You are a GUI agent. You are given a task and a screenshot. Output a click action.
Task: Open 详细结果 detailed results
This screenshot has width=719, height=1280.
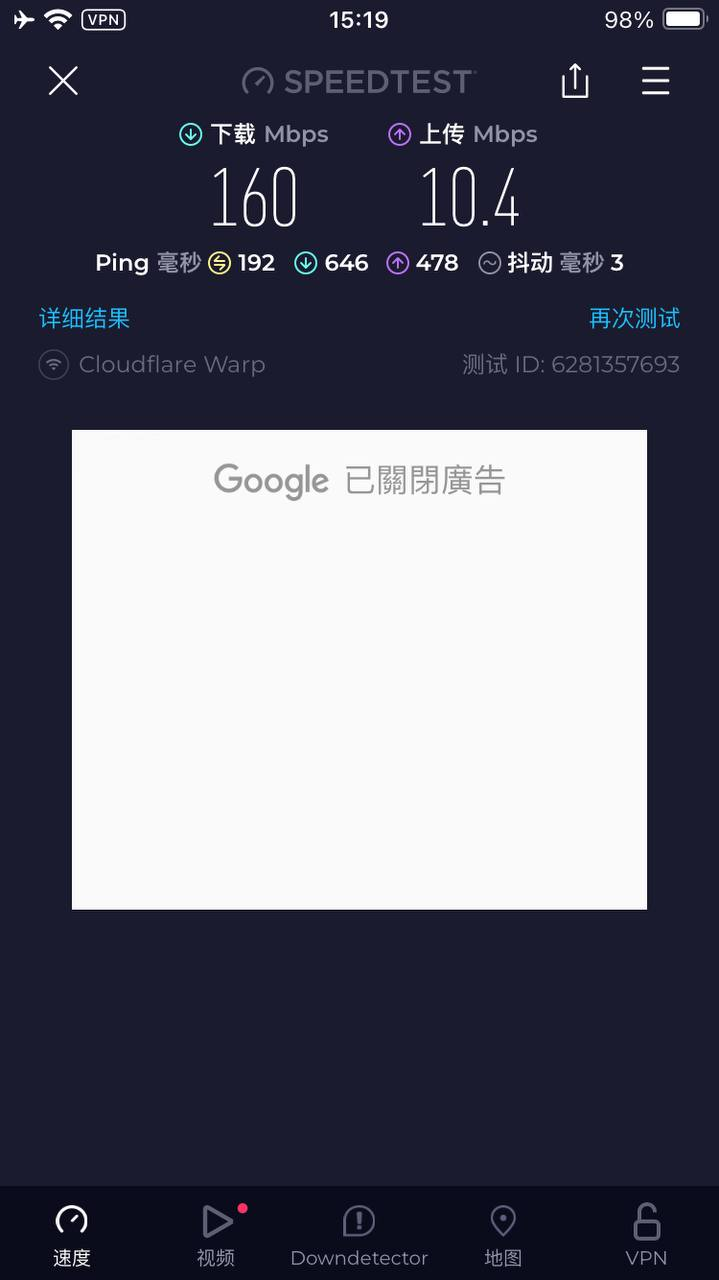(85, 318)
